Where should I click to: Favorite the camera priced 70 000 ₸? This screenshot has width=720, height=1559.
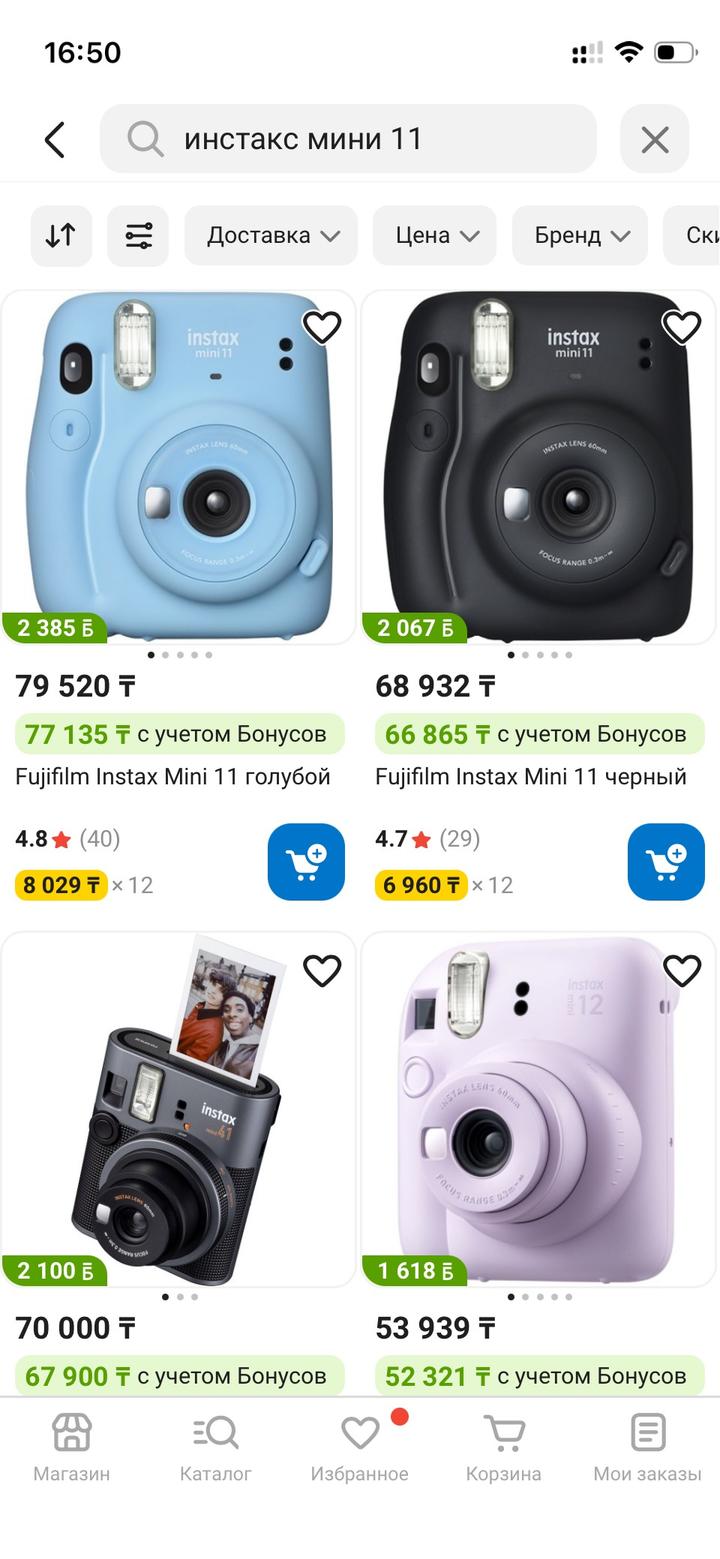point(322,970)
